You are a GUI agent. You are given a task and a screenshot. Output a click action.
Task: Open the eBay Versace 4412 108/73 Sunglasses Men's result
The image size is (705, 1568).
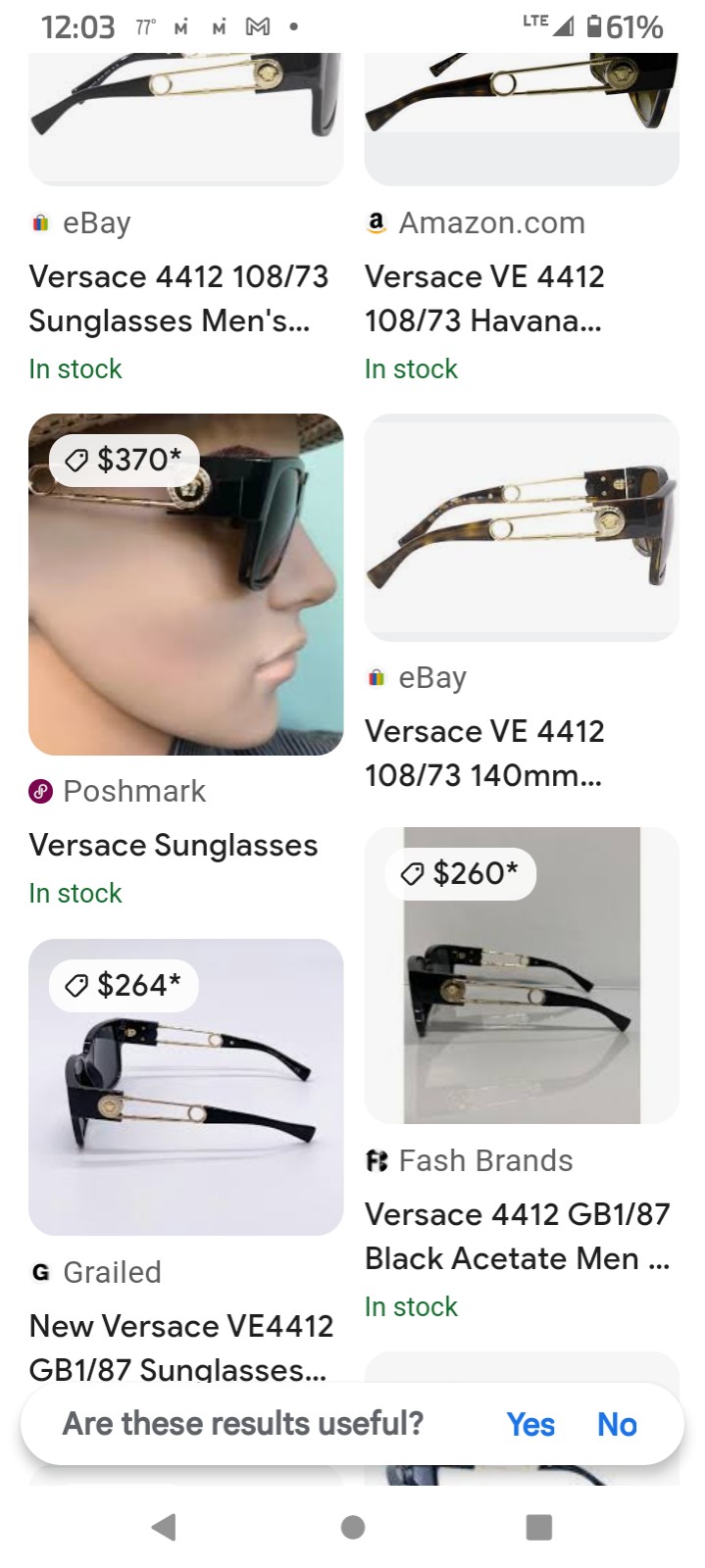click(x=178, y=298)
